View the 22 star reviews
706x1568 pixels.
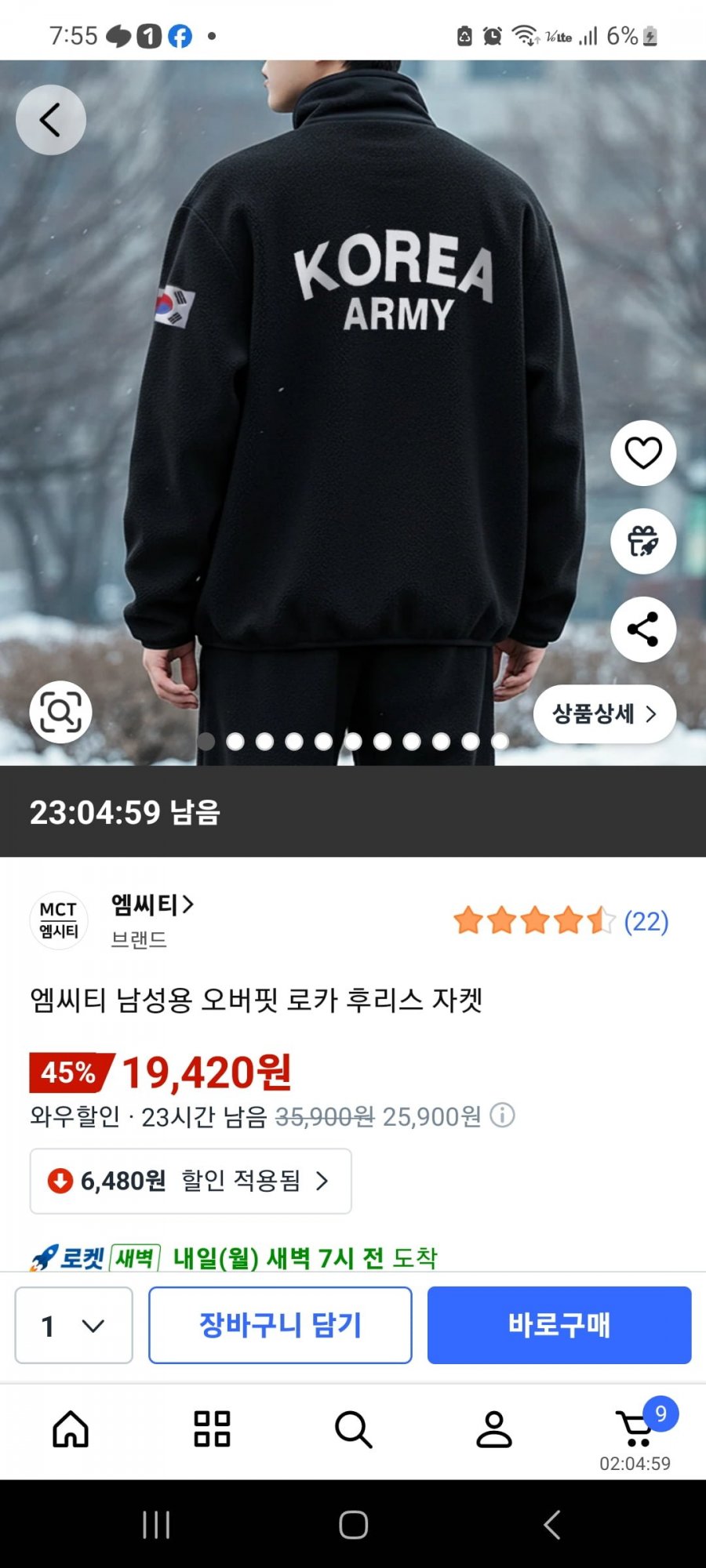pos(561,921)
